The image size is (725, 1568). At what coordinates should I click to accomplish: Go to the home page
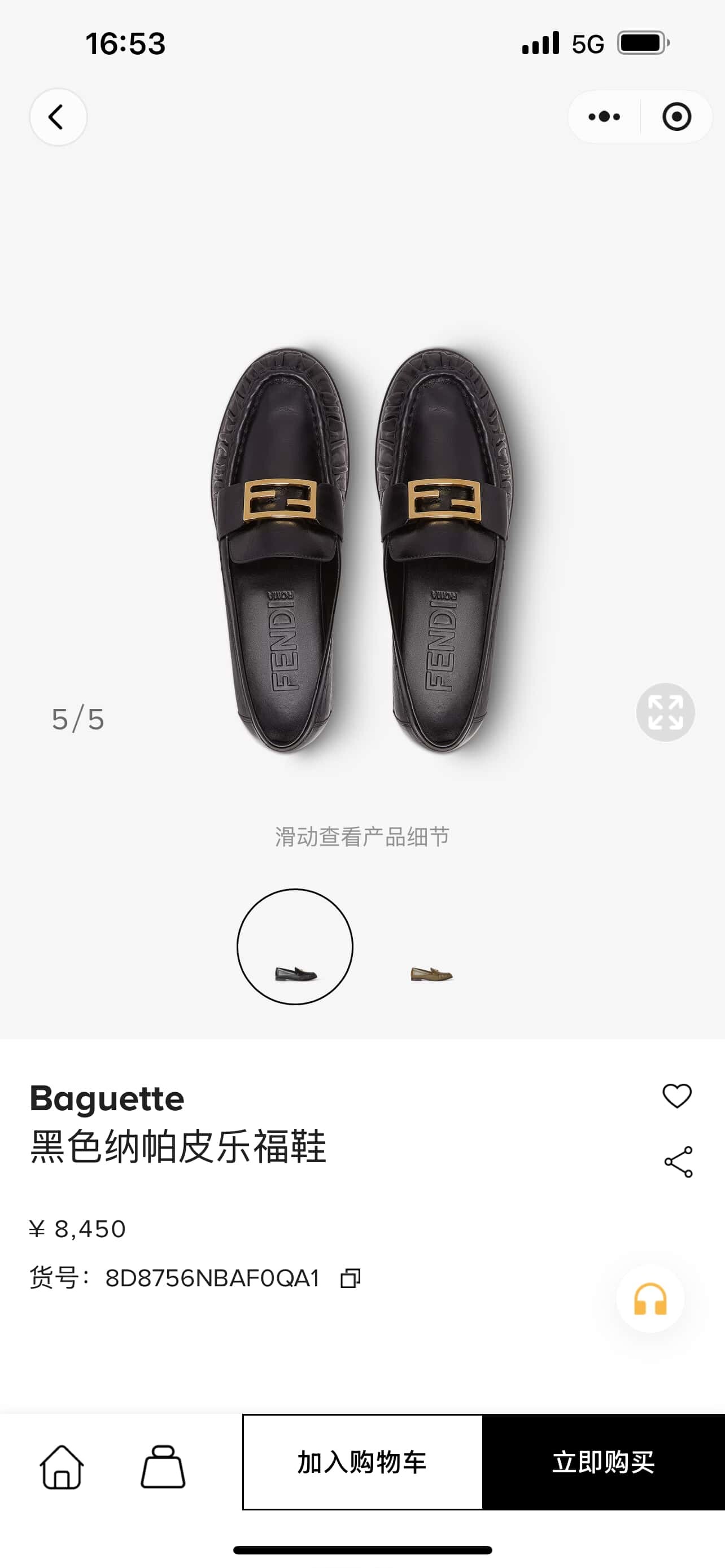[x=62, y=1467]
